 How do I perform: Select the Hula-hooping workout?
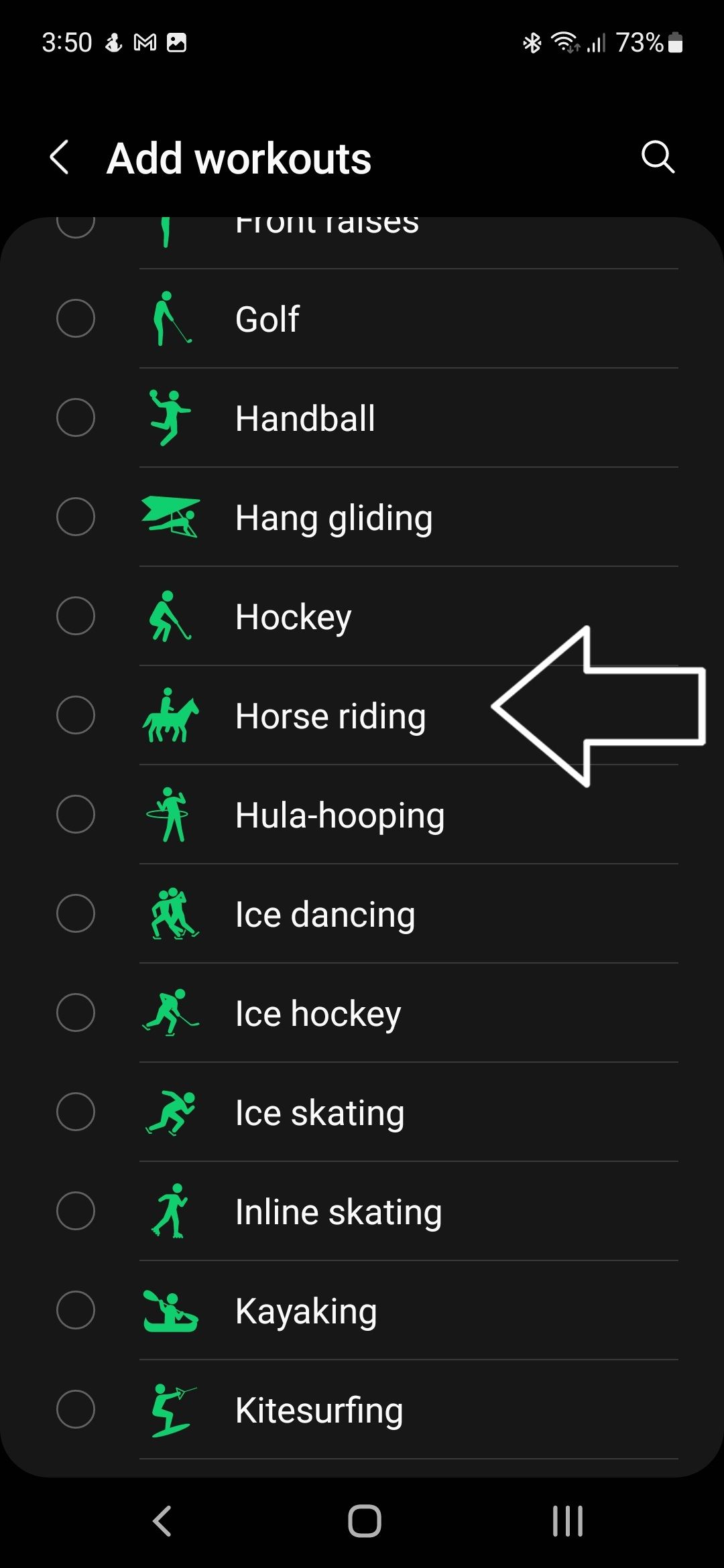[76, 814]
